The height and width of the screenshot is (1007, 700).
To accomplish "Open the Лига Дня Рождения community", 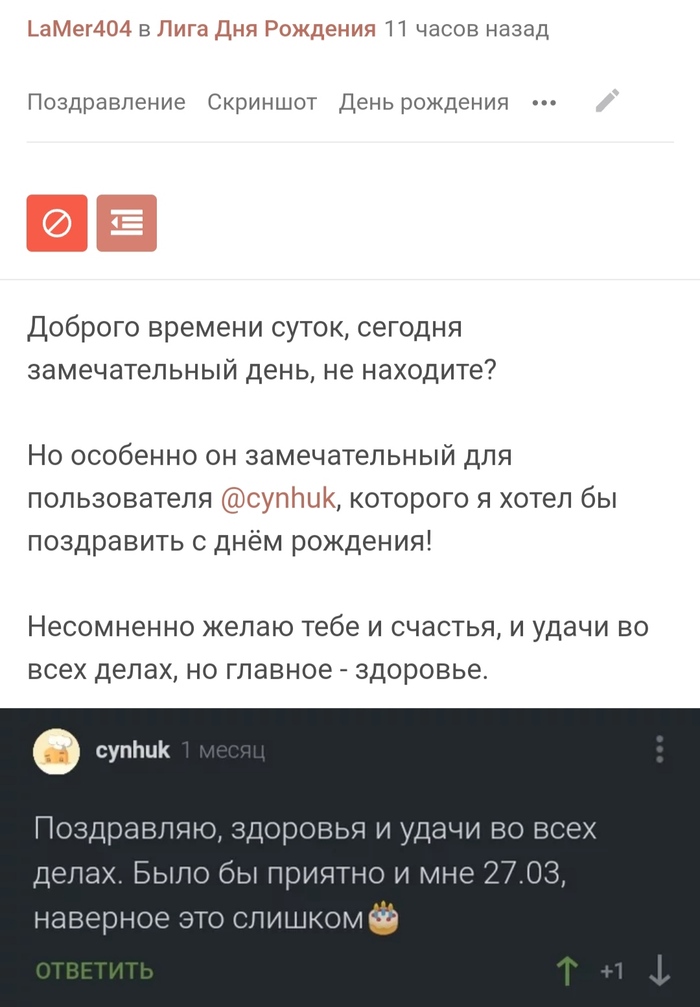I will (266, 30).
